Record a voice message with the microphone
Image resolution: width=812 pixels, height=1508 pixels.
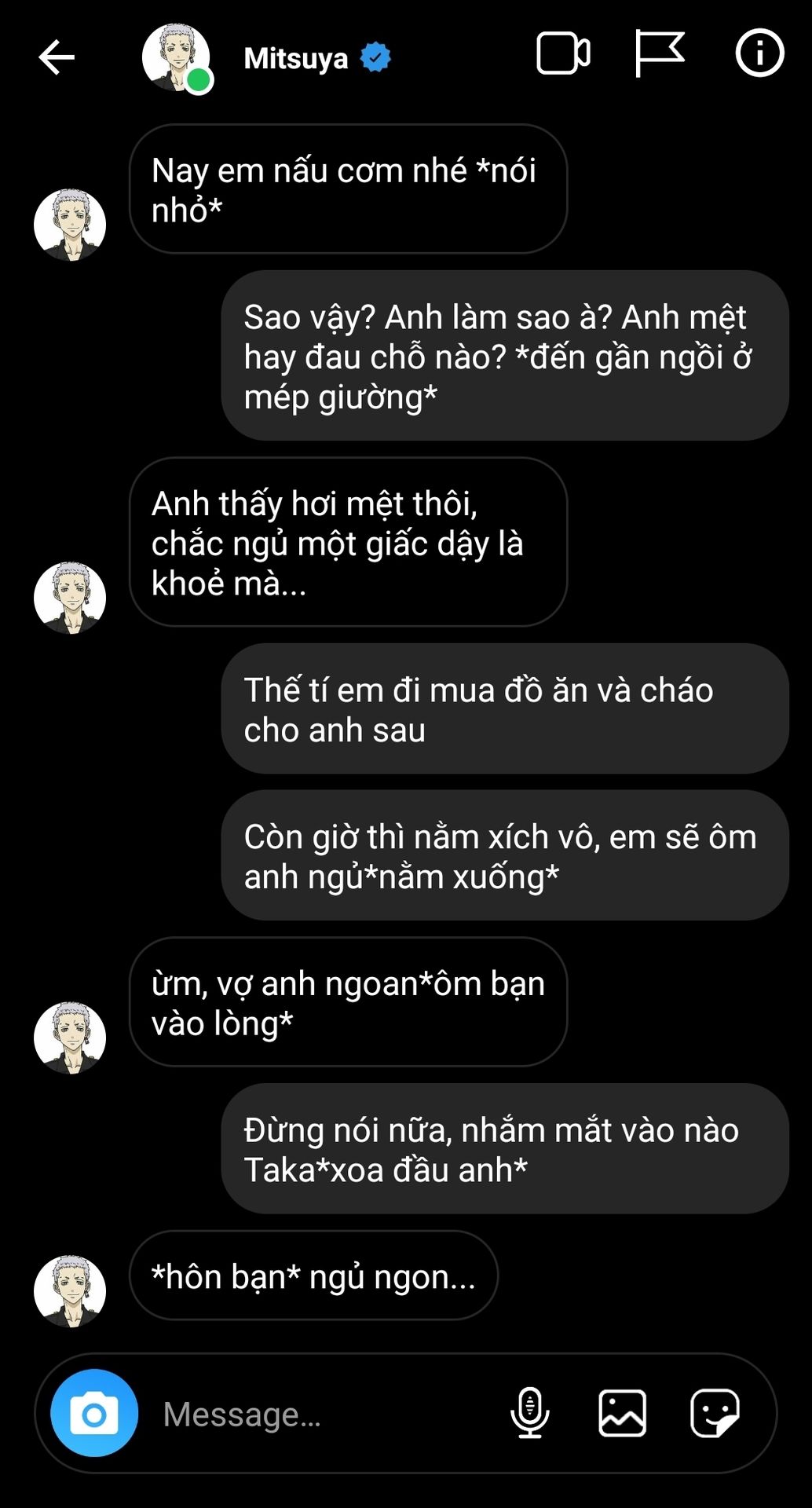click(530, 1413)
